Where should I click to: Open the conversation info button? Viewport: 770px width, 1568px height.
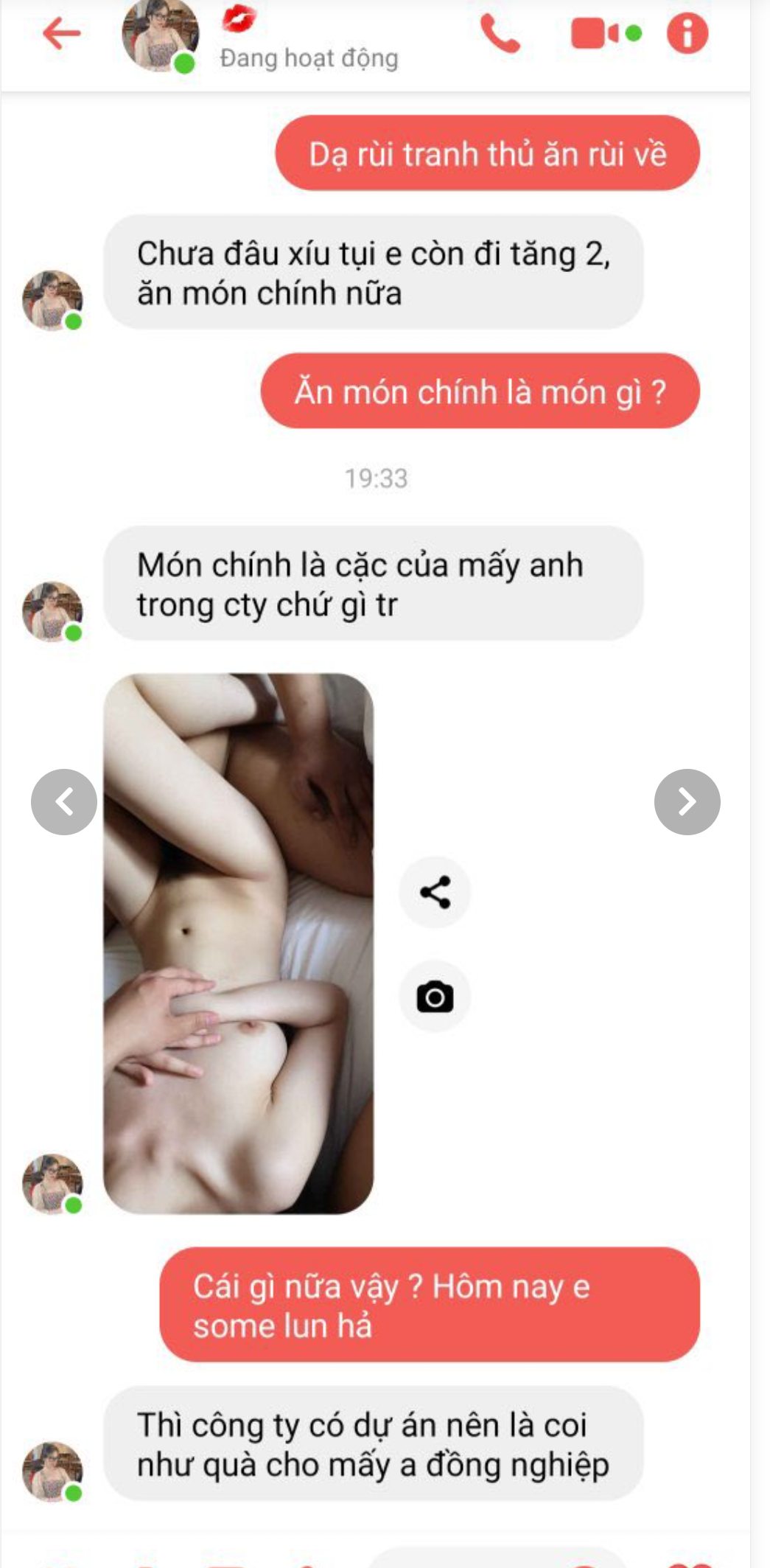click(x=687, y=34)
